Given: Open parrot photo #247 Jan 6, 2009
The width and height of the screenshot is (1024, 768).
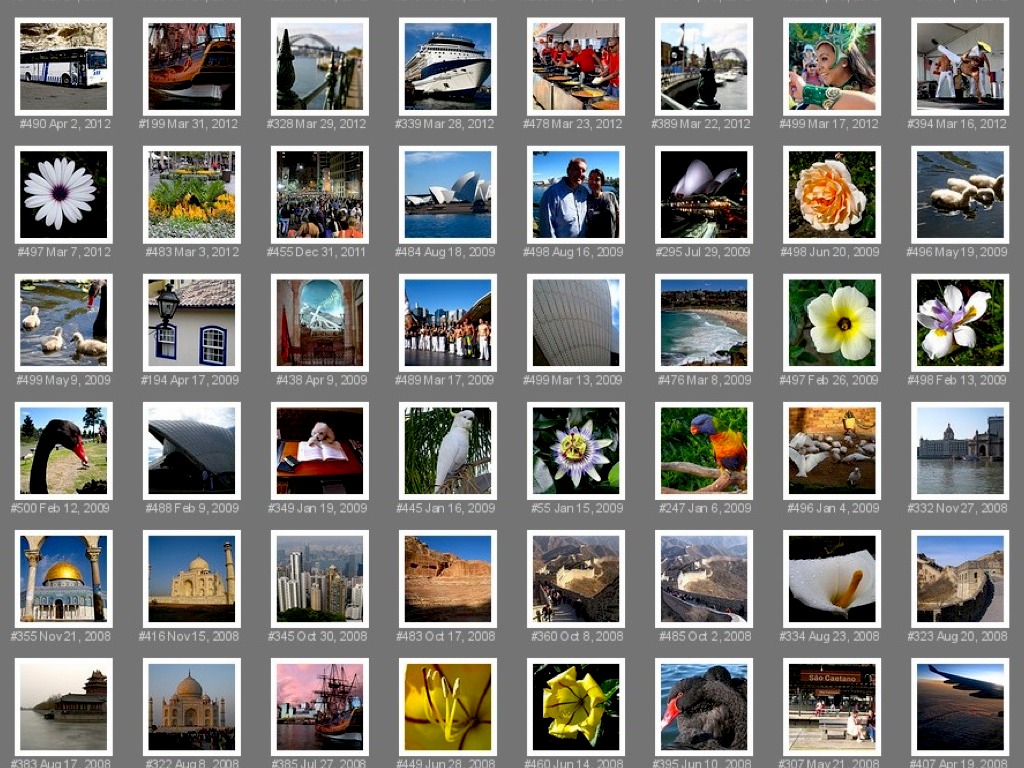Looking at the screenshot, I should 704,450.
